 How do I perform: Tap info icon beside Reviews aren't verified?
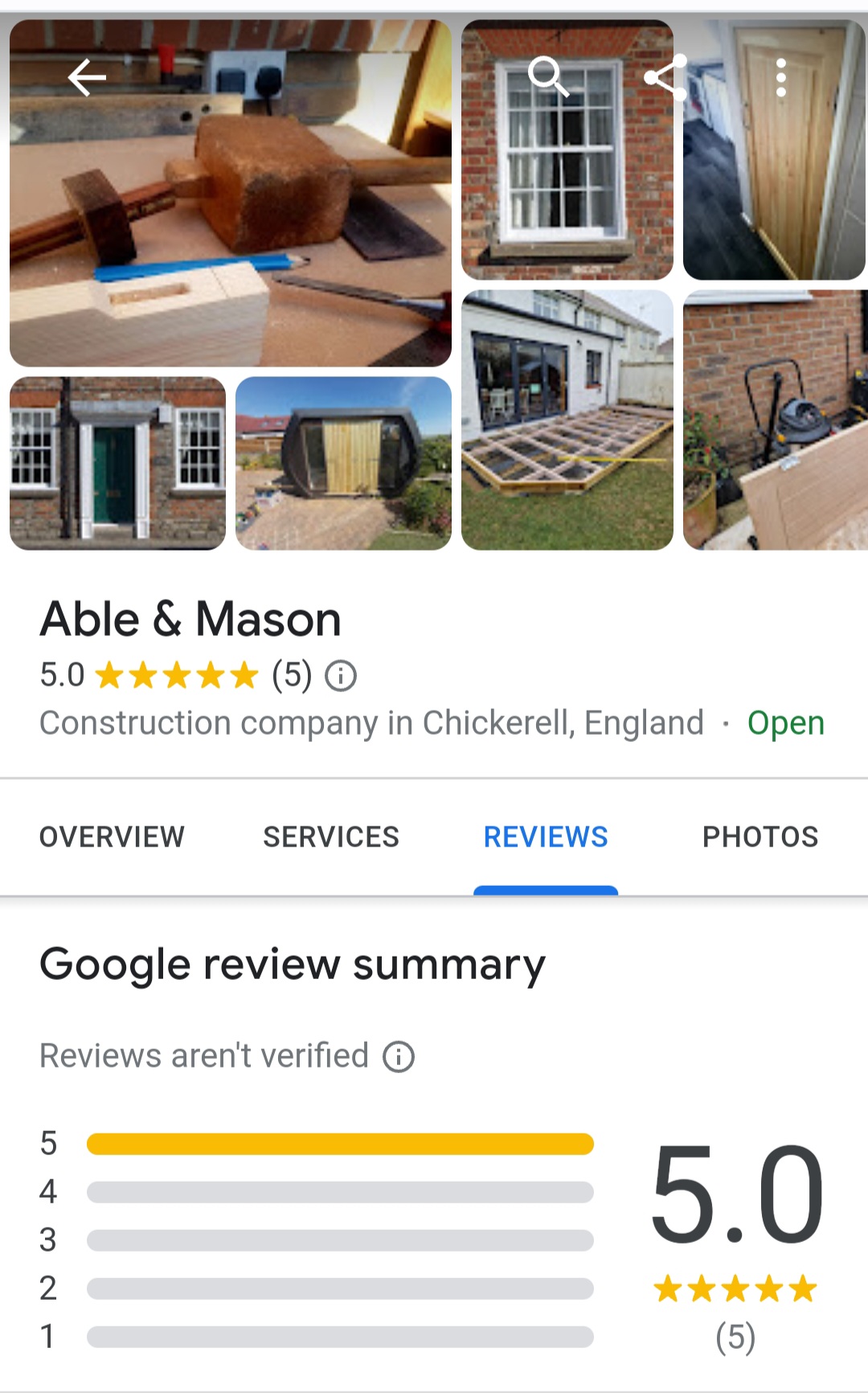[x=399, y=1056]
